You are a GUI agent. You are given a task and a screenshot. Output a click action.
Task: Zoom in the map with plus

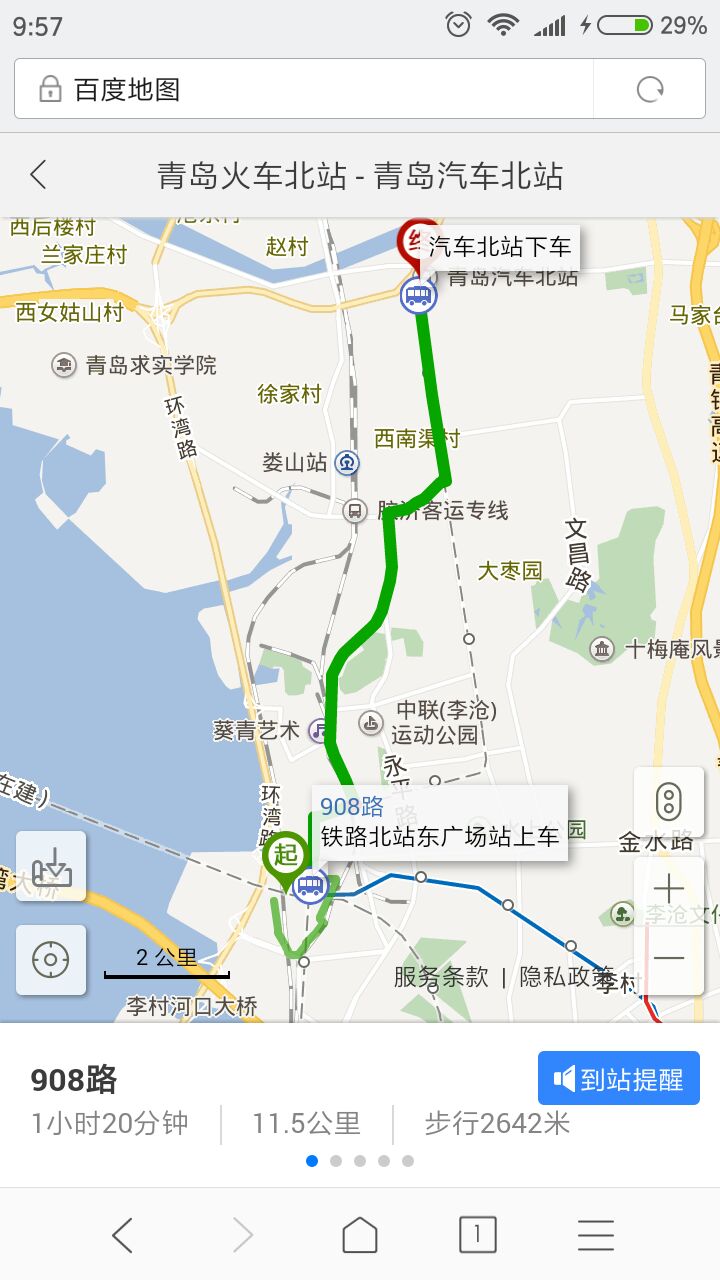(x=668, y=889)
